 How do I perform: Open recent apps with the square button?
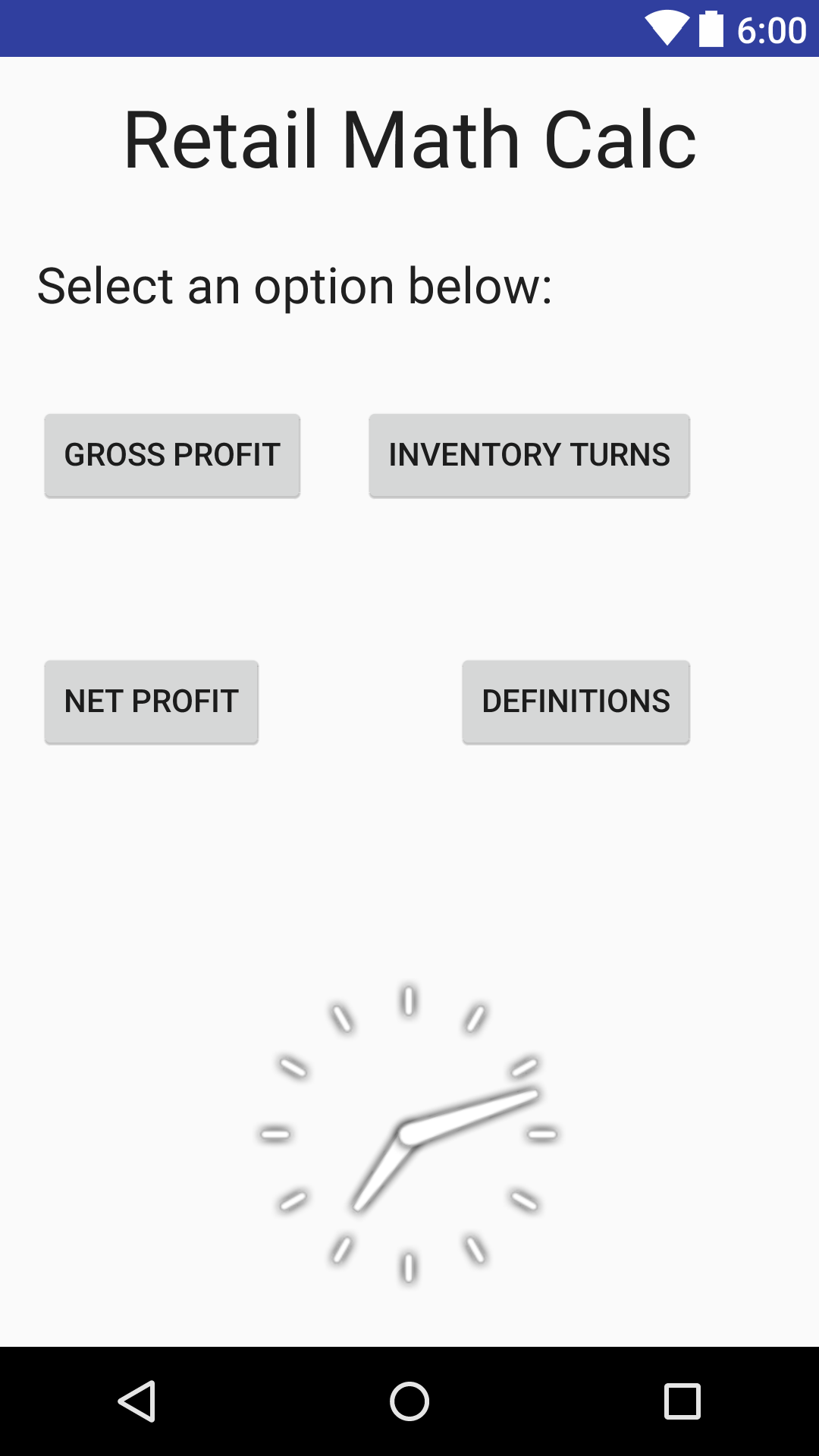[x=681, y=1401]
